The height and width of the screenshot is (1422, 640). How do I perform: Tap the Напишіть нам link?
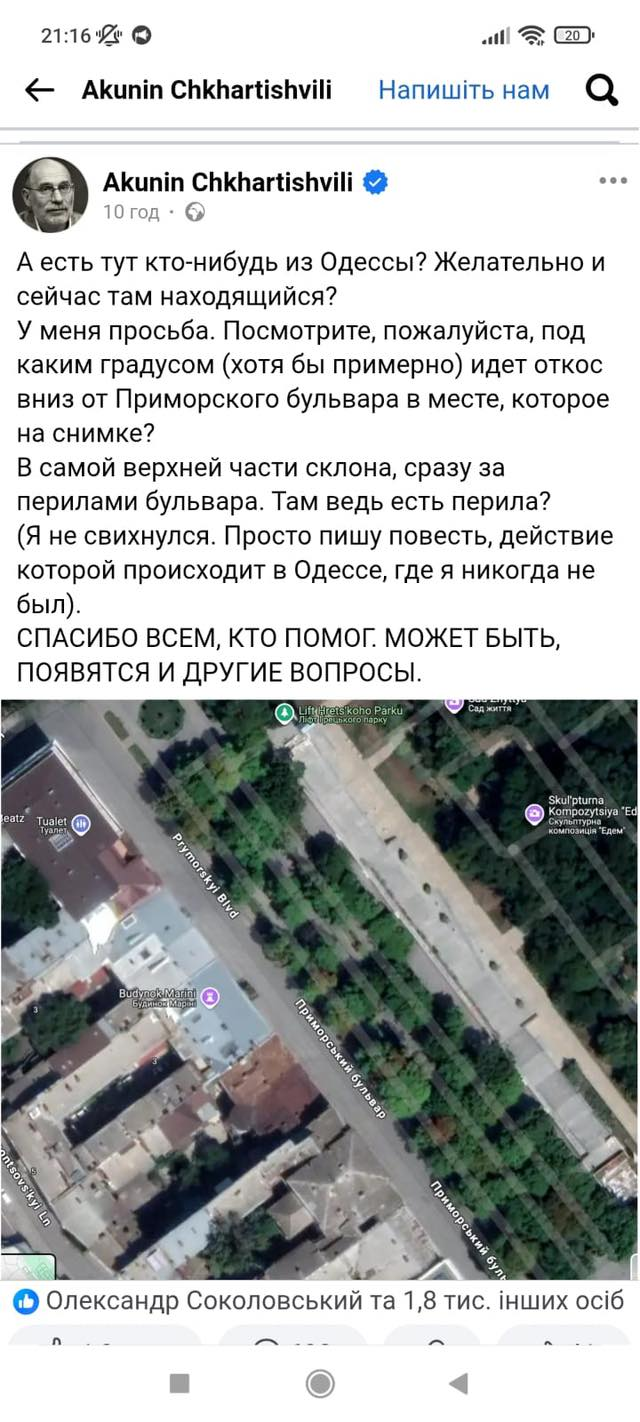coord(464,90)
